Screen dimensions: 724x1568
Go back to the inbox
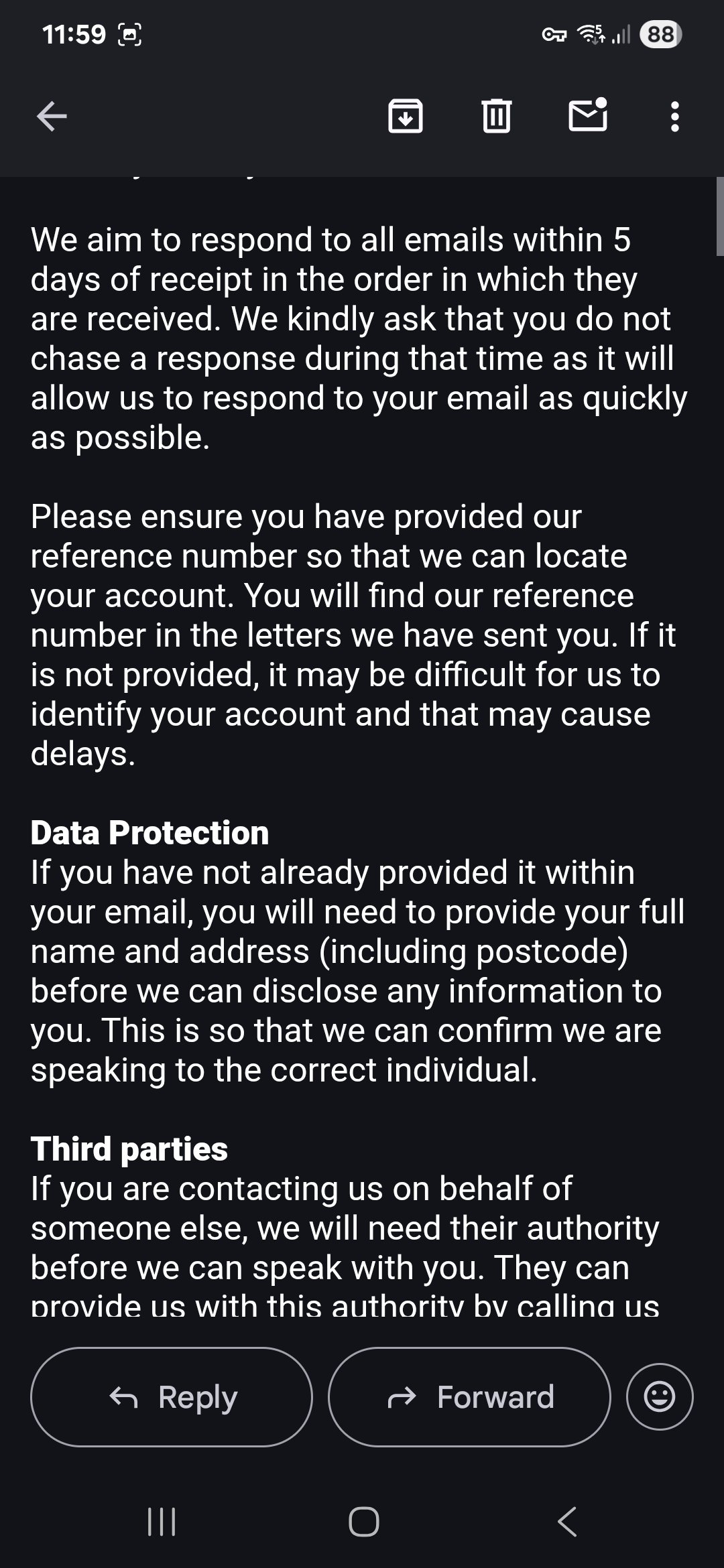pos(52,117)
